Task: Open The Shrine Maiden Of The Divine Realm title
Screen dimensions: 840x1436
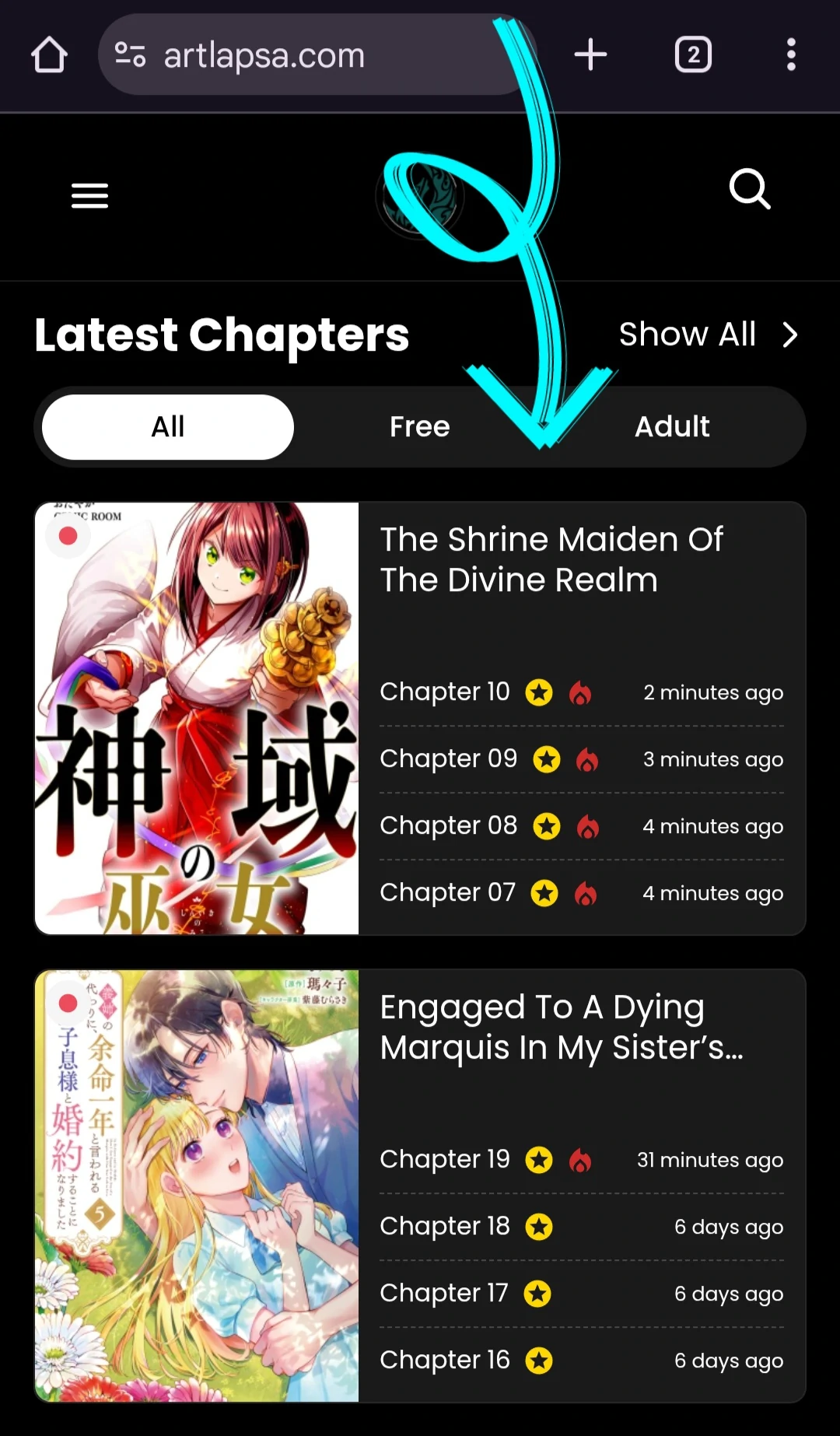Action: point(551,559)
